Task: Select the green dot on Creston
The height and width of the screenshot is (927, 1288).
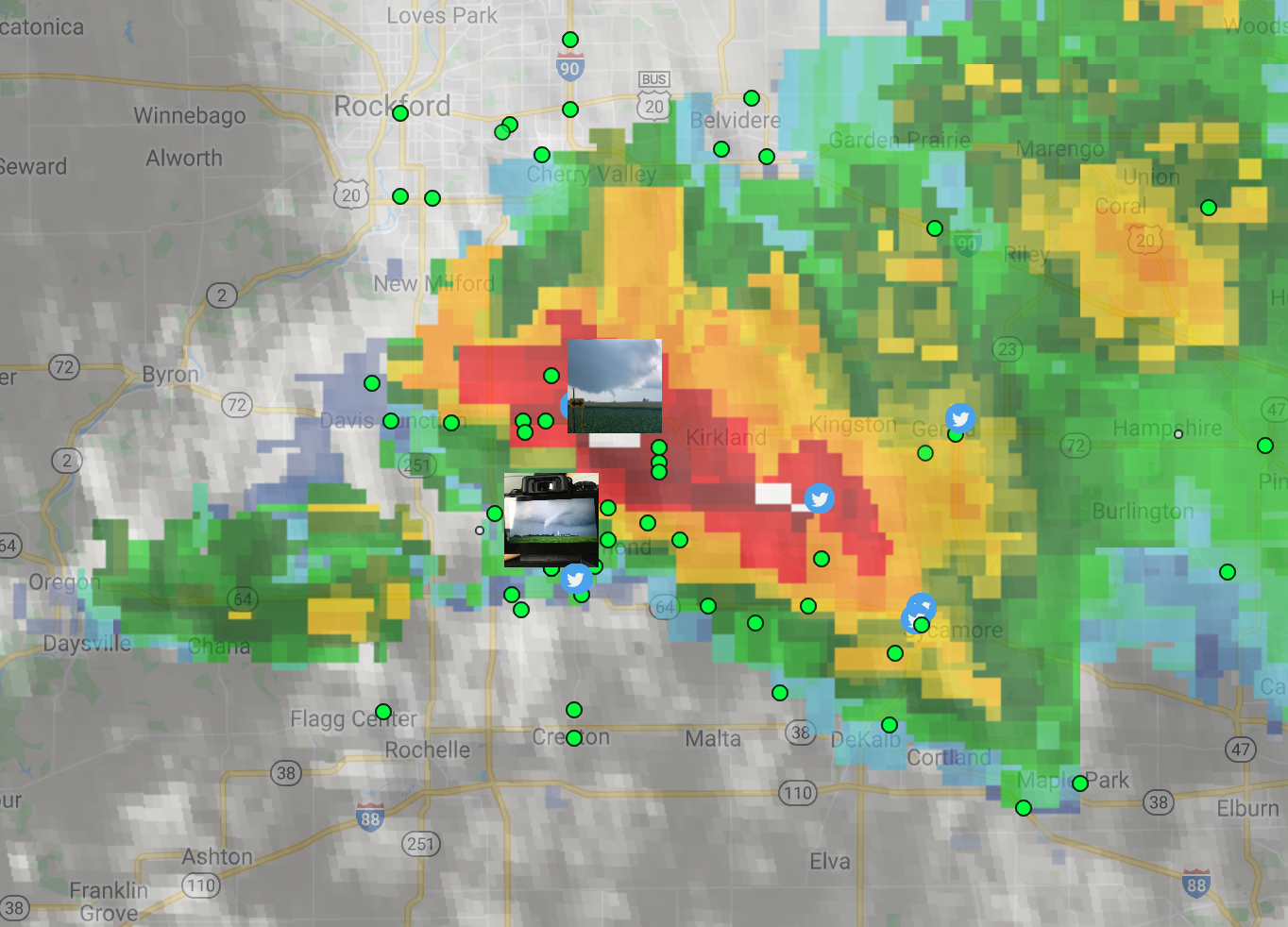Action: (574, 737)
